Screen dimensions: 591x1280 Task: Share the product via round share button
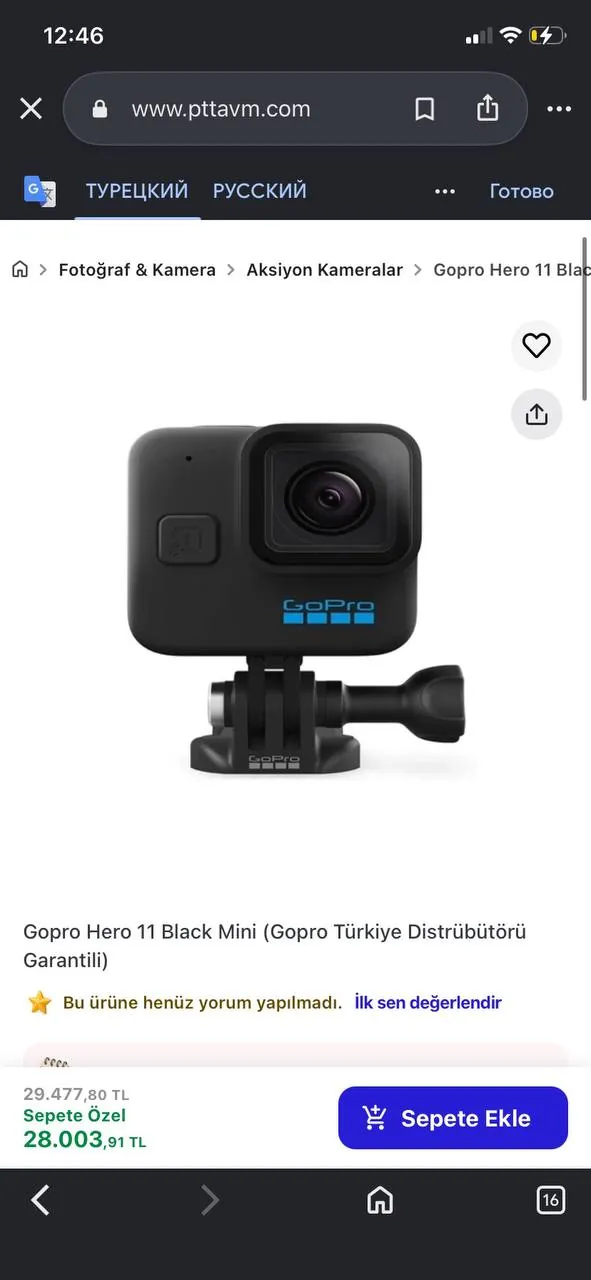[x=537, y=414]
